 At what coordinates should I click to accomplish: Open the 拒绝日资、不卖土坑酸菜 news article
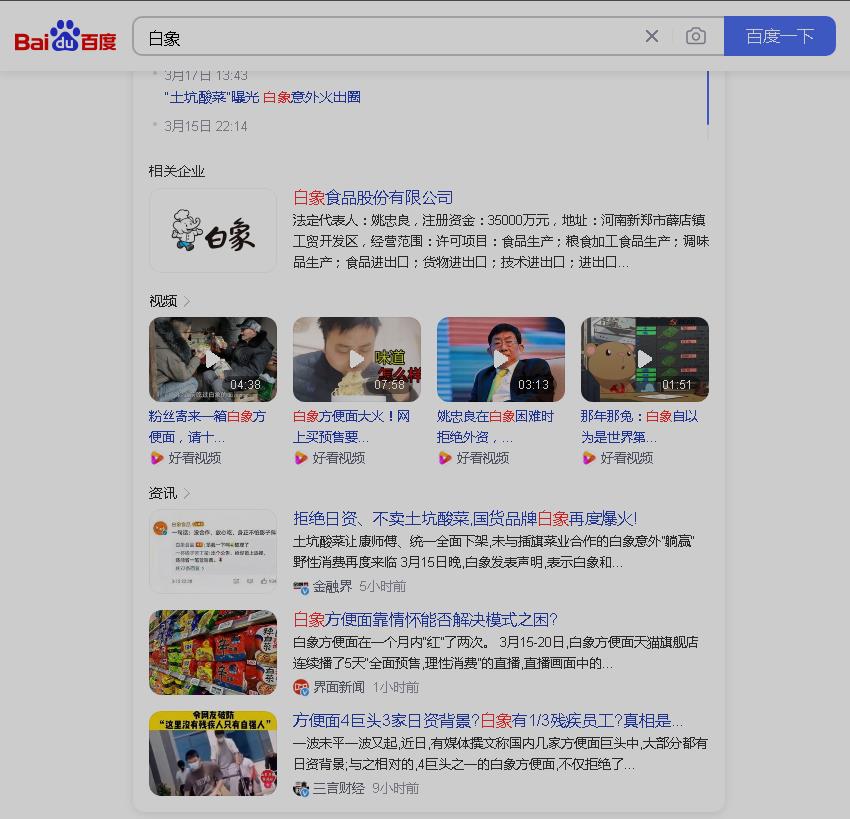(x=465, y=518)
